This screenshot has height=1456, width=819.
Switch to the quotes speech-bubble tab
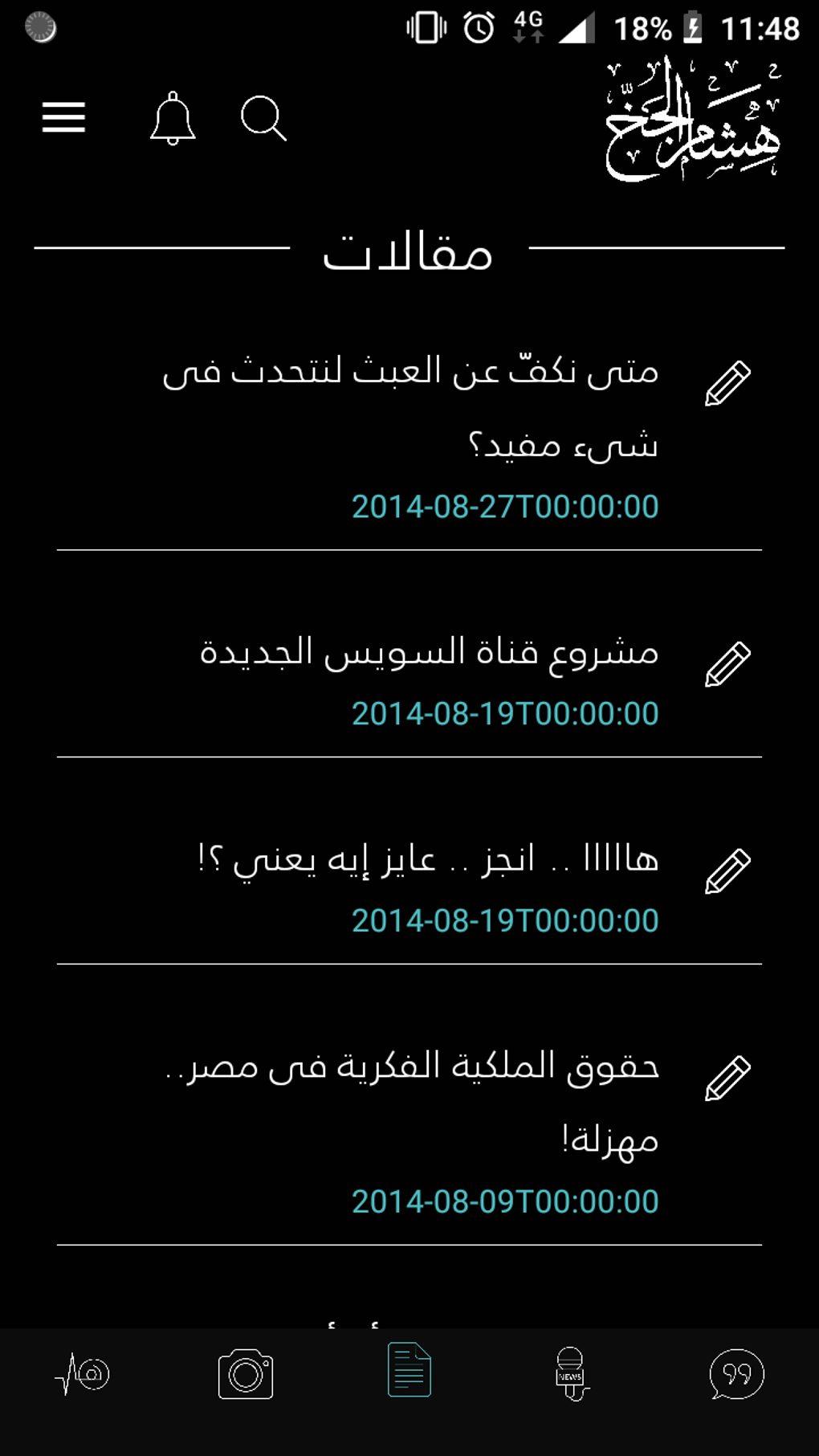735,1374
